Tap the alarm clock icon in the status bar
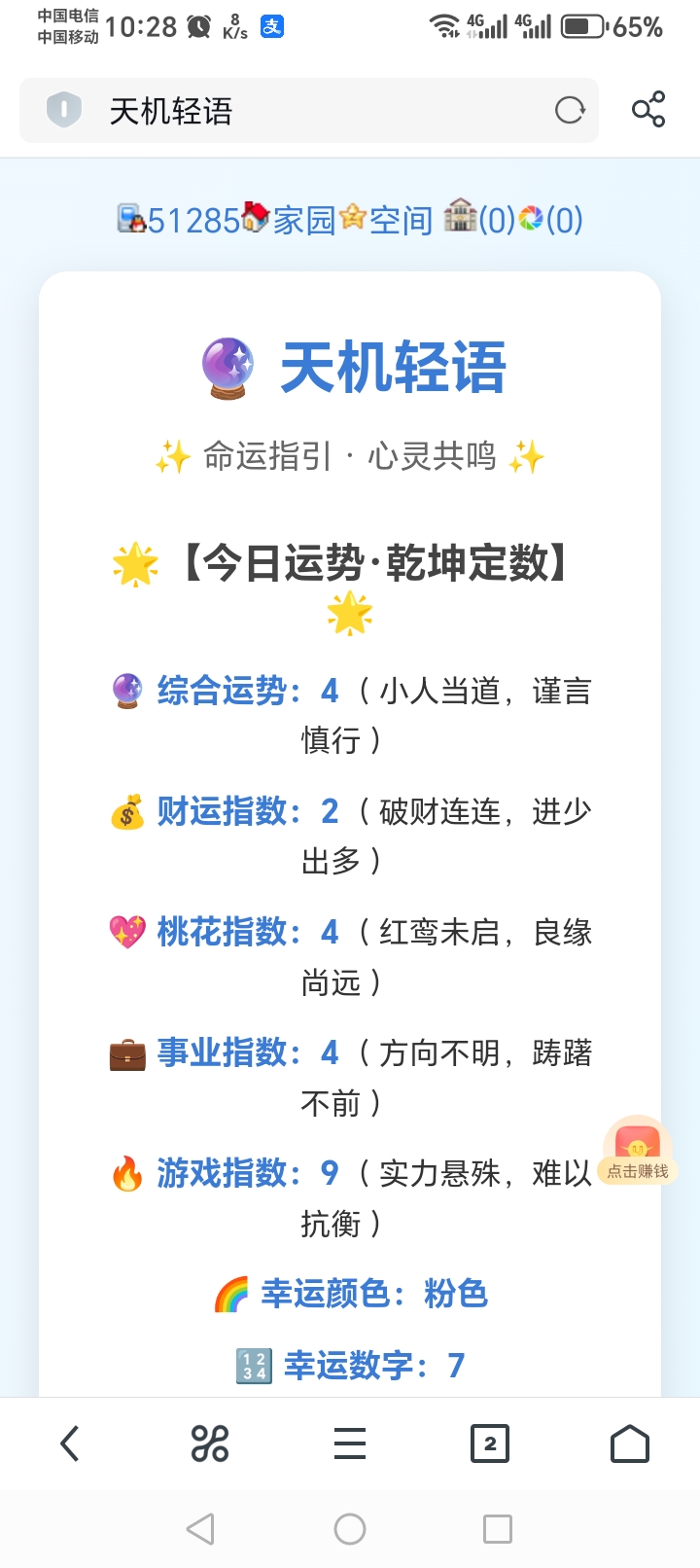This screenshot has width=700, height=1568. pyautogui.click(x=199, y=25)
